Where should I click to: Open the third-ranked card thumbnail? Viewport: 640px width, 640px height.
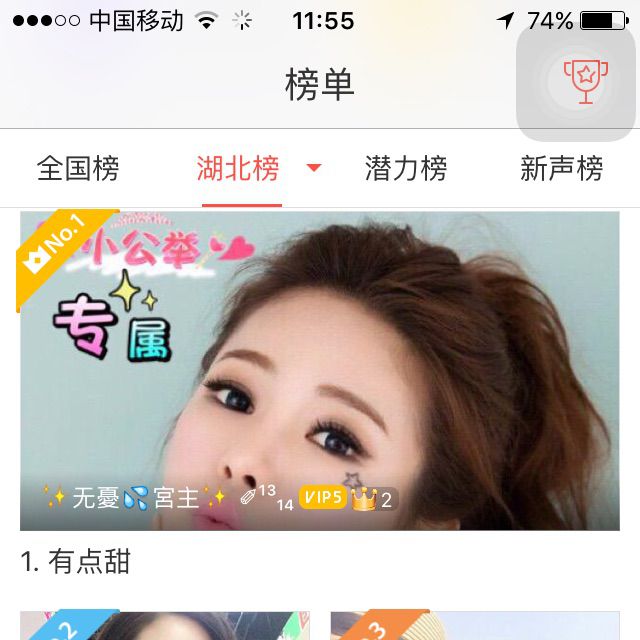[x=475, y=625]
